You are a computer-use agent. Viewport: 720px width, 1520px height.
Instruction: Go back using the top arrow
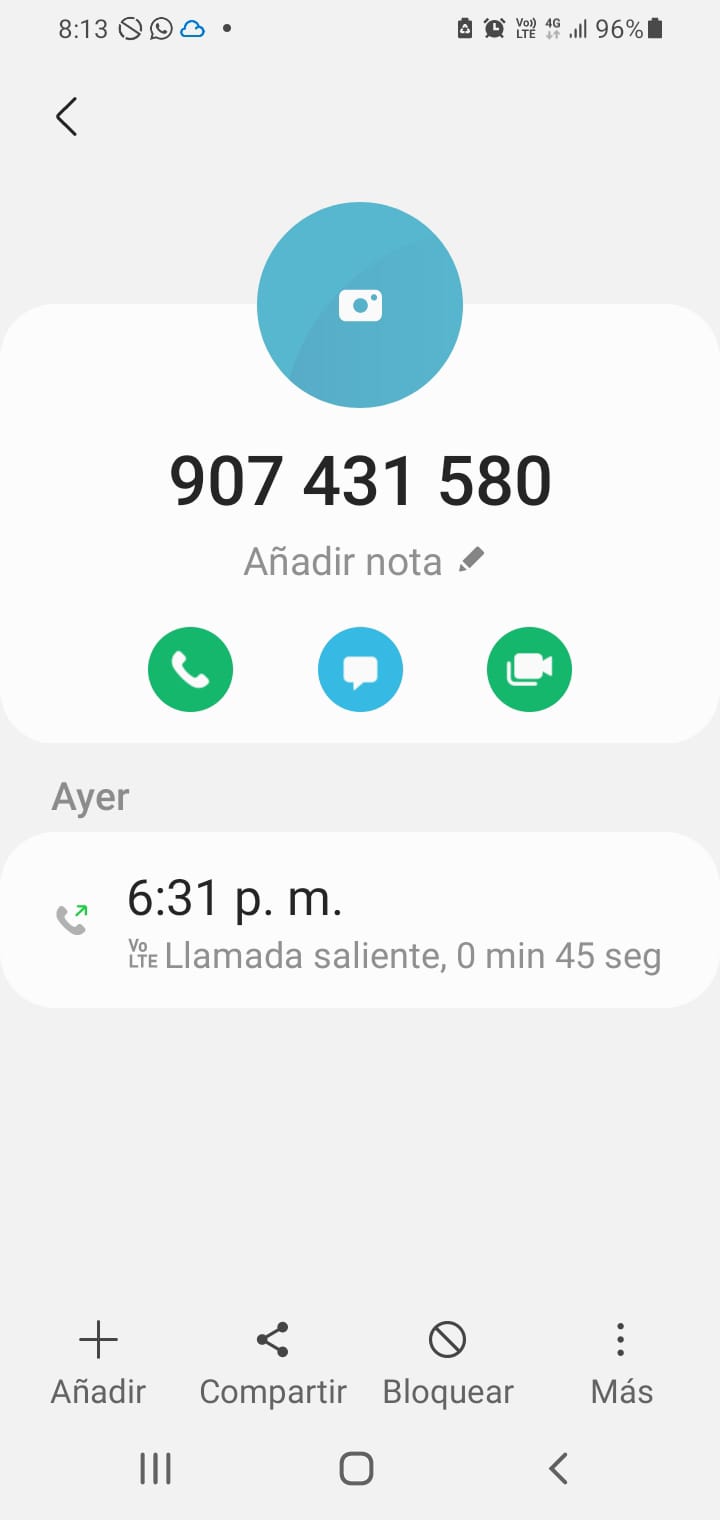coord(67,117)
